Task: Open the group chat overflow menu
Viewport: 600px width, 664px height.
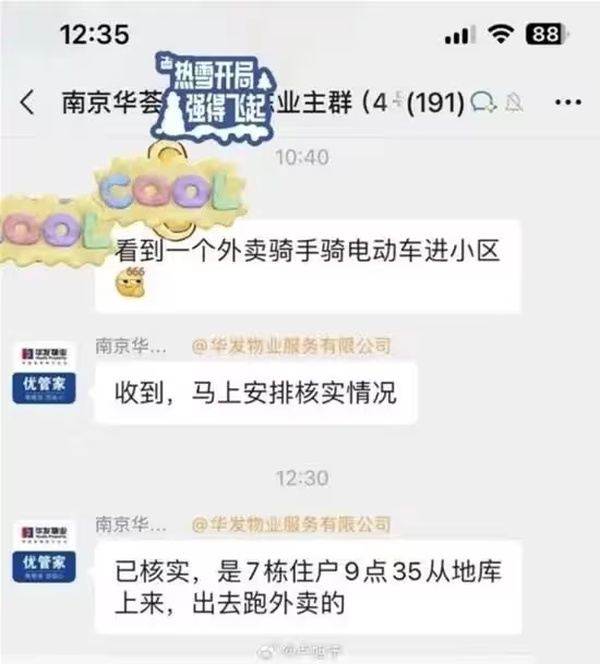Action: (568, 102)
